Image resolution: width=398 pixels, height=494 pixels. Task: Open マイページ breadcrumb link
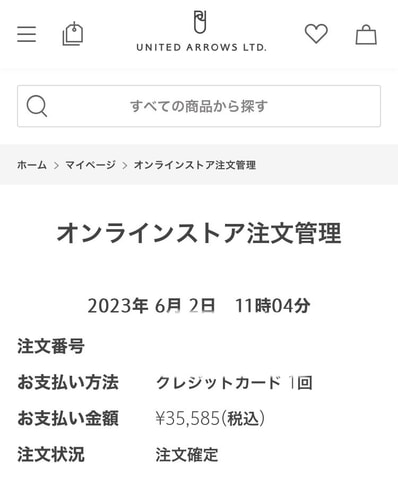(x=90, y=165)
